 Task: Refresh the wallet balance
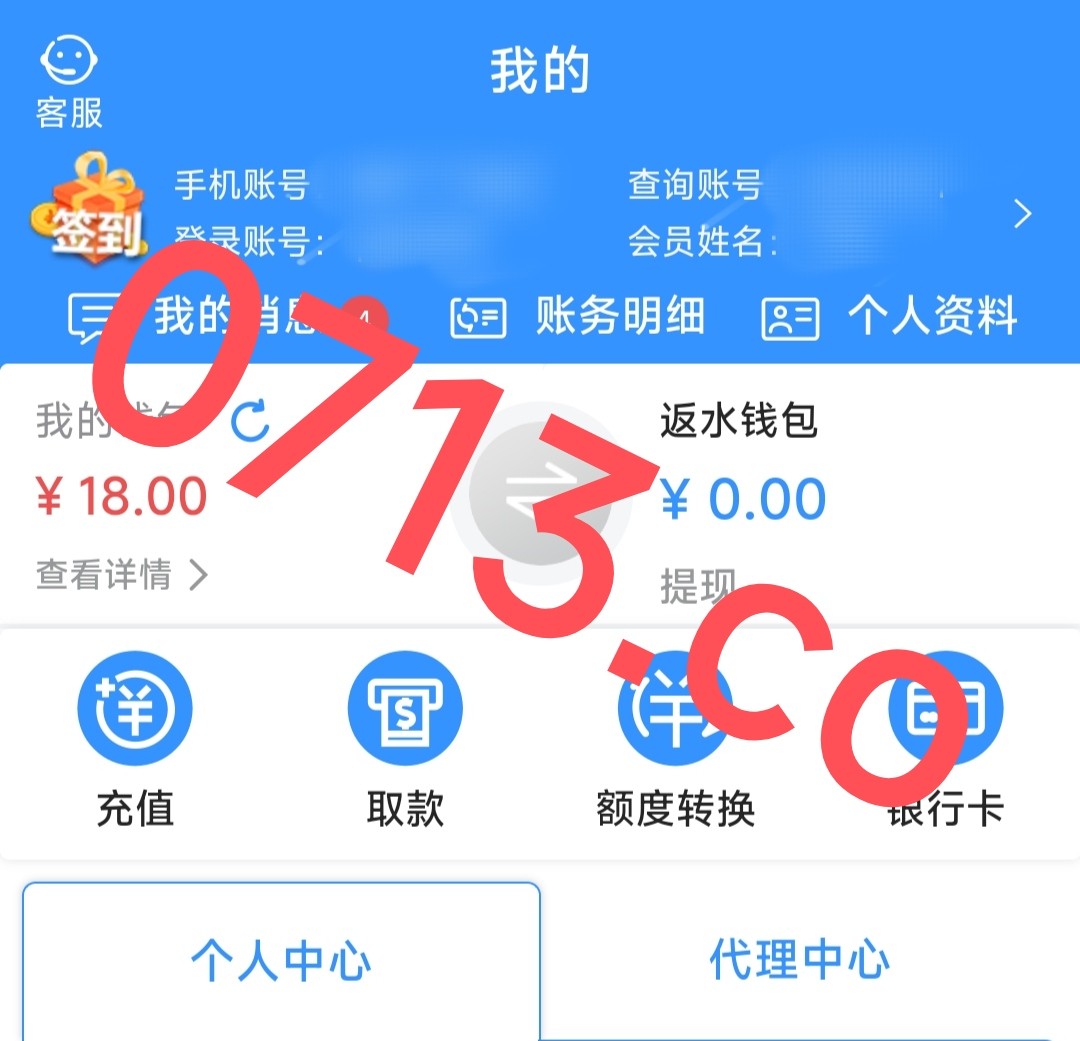click(x=250, y=423)
